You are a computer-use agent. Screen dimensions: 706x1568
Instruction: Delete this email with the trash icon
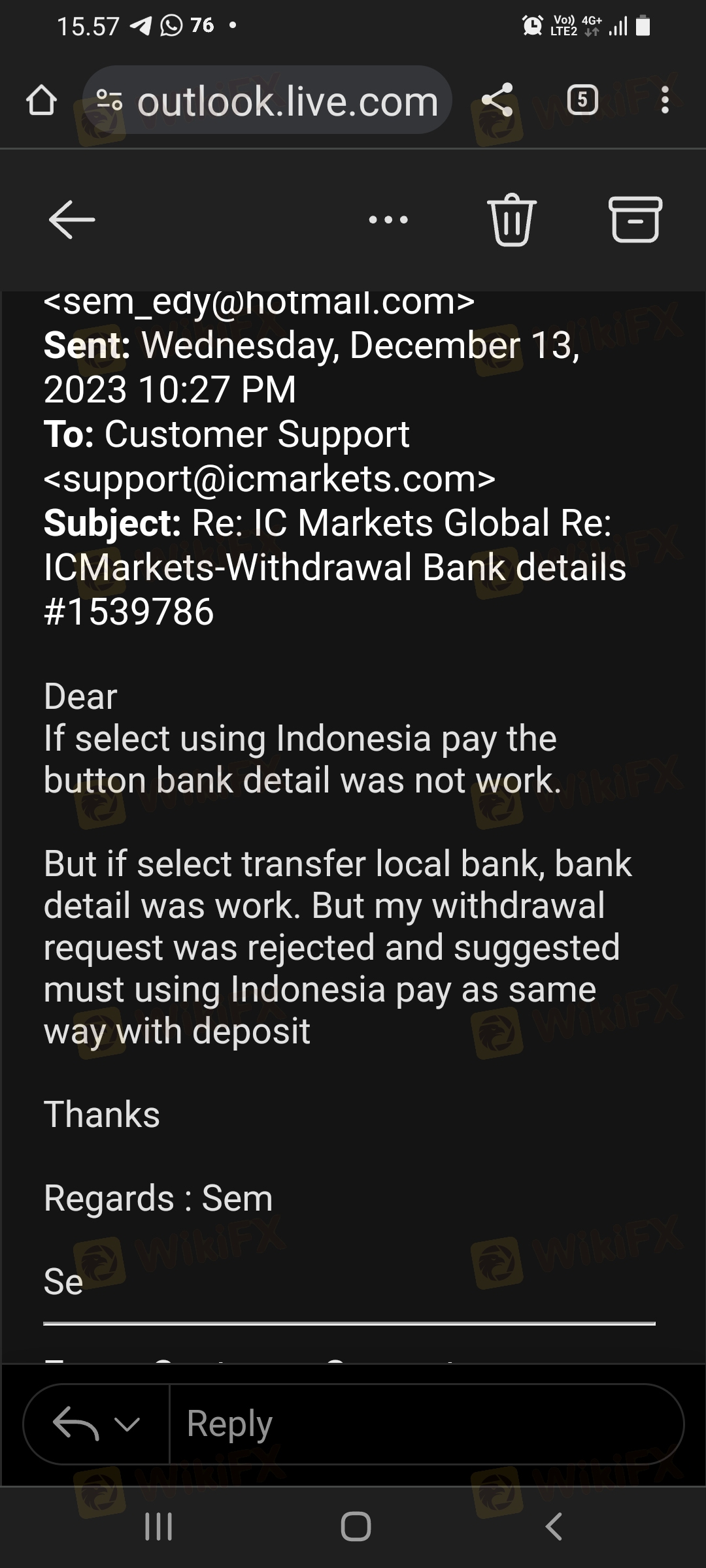click(x=512, y=220)
